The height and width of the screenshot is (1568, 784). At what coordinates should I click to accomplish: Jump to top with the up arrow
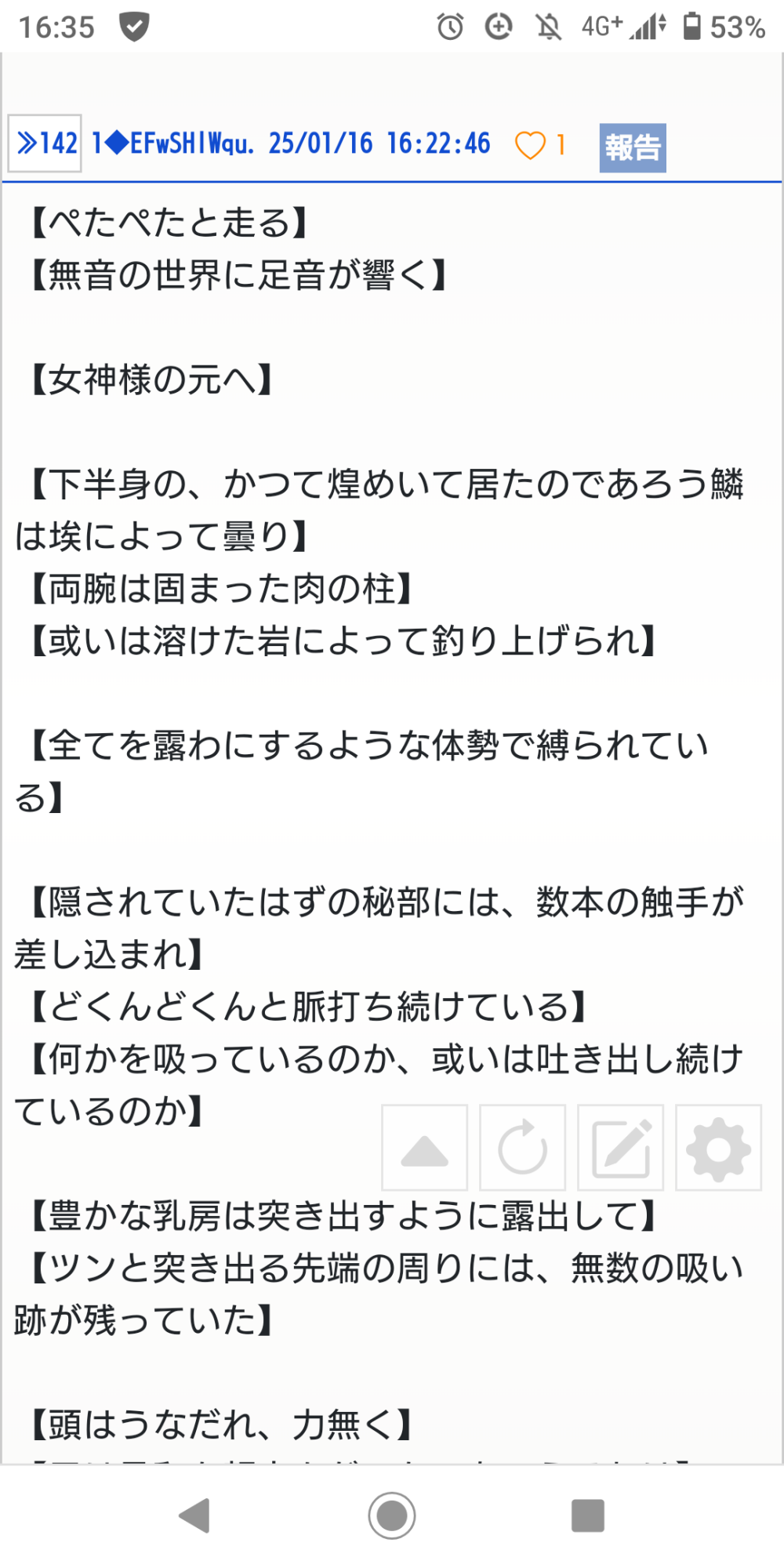coord(424,1148)
